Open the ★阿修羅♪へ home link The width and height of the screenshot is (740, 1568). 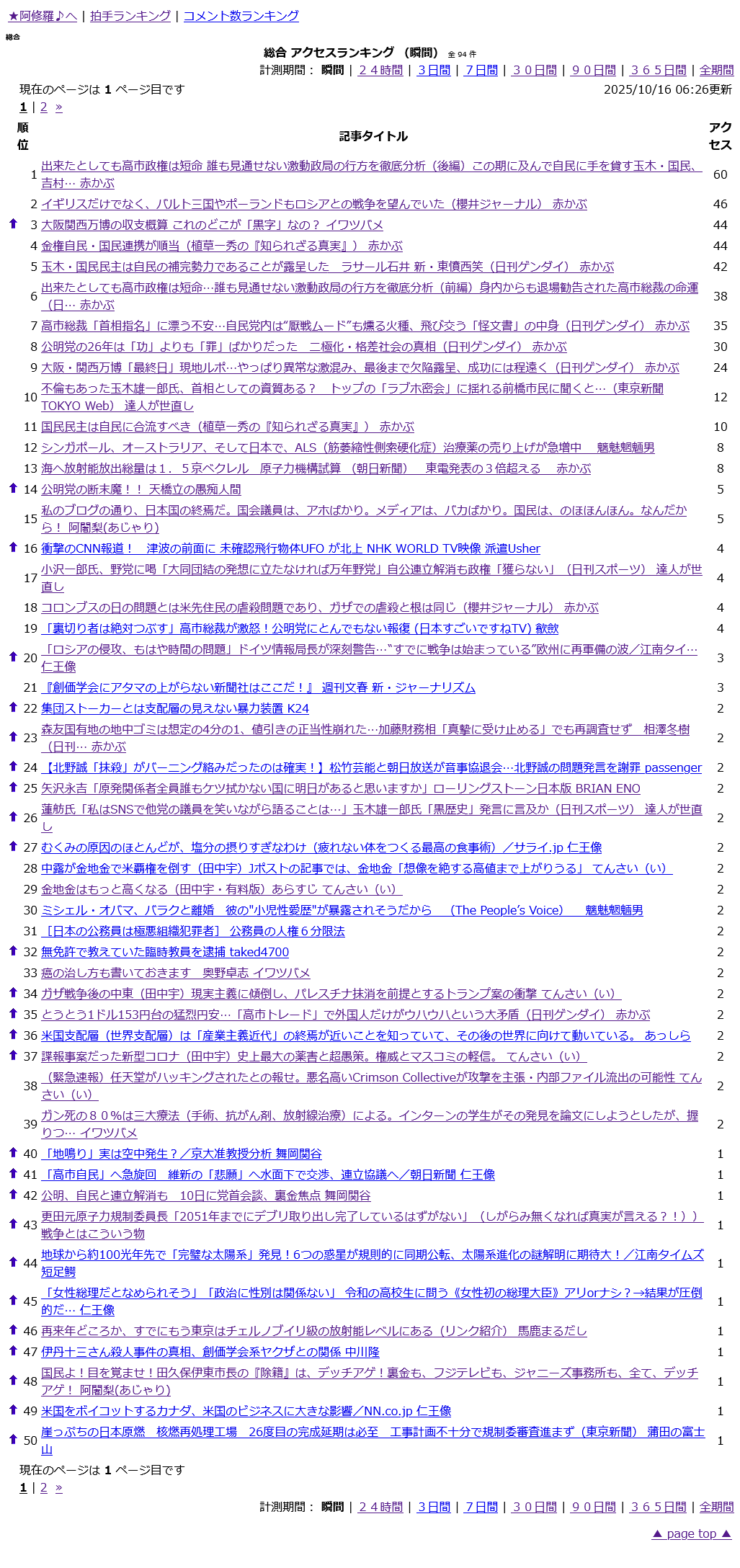click(42, 16)
